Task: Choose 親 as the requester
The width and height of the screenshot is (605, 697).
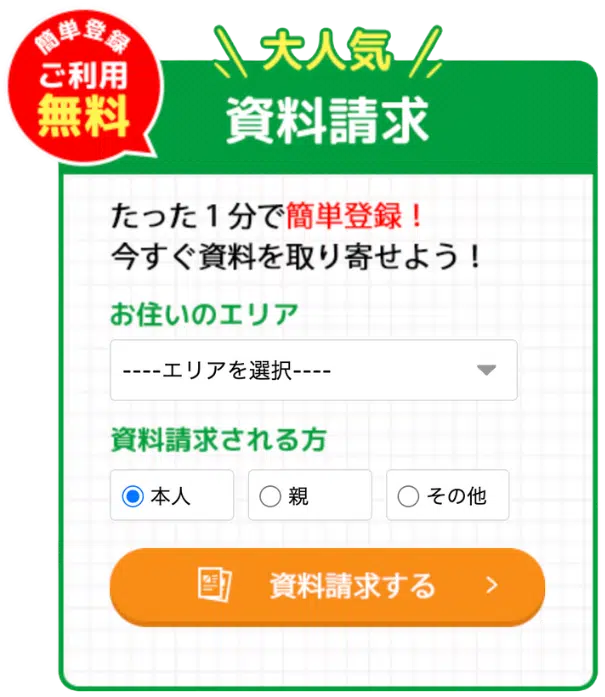Action: pos(271,496)
